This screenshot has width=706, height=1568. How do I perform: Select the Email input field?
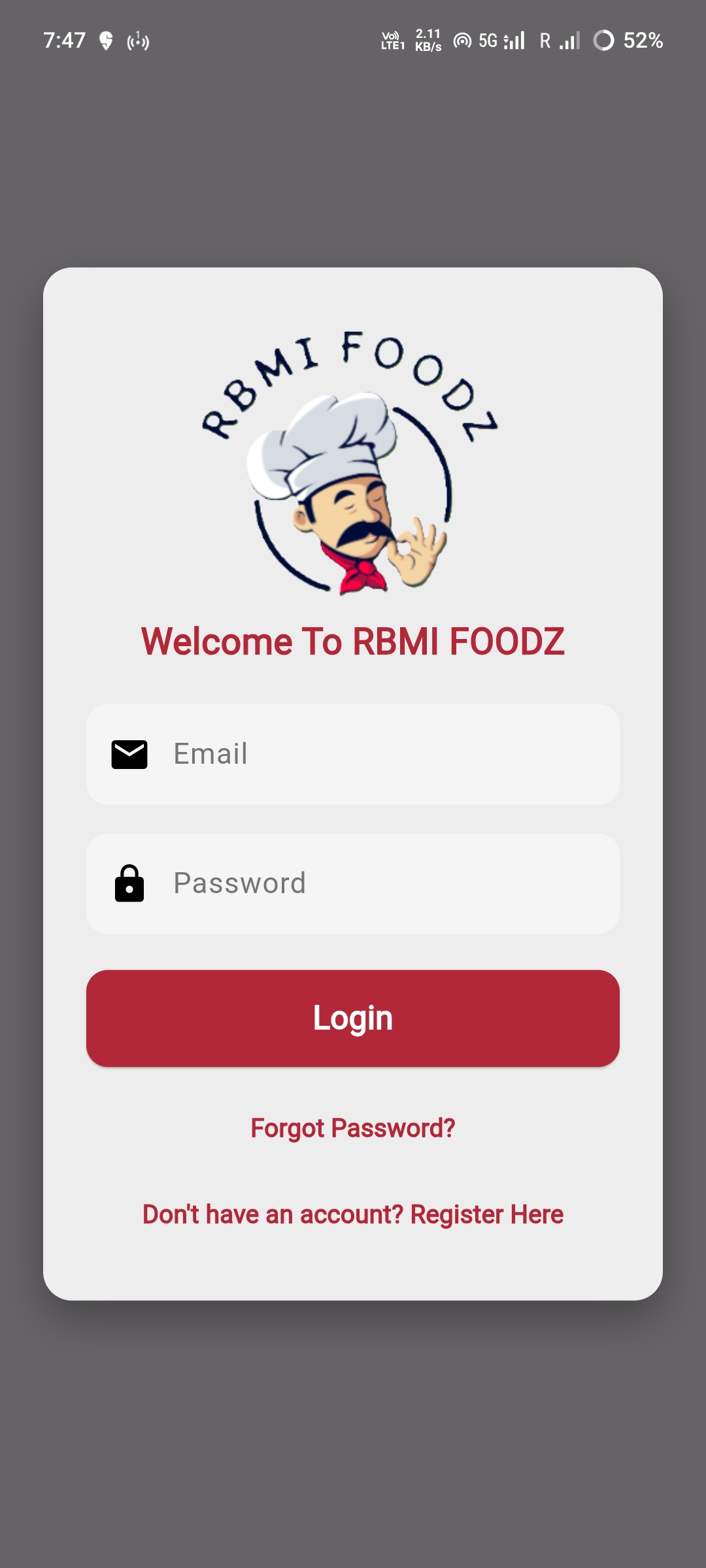coord(353,753)
